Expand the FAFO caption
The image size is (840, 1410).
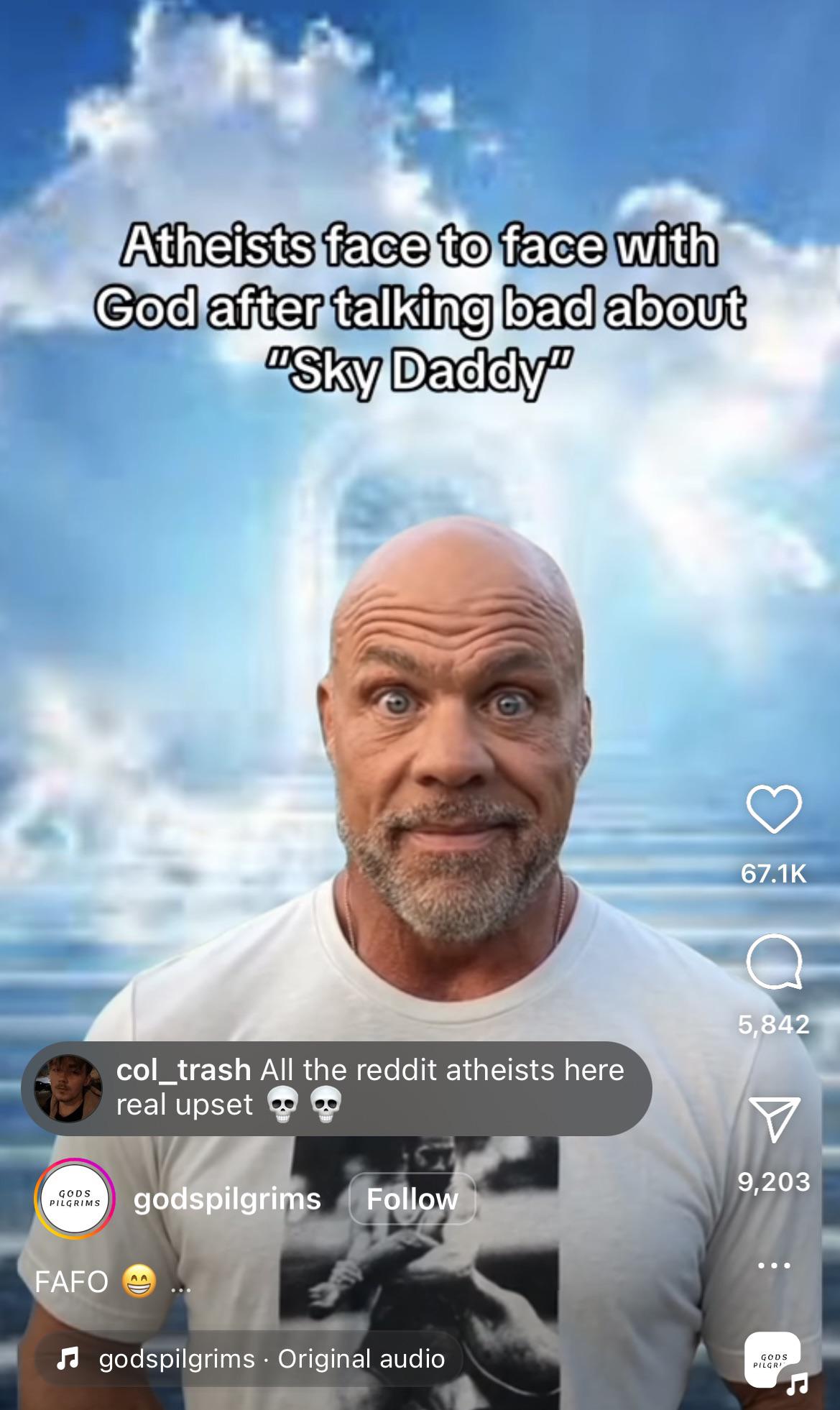(181, 1282)
